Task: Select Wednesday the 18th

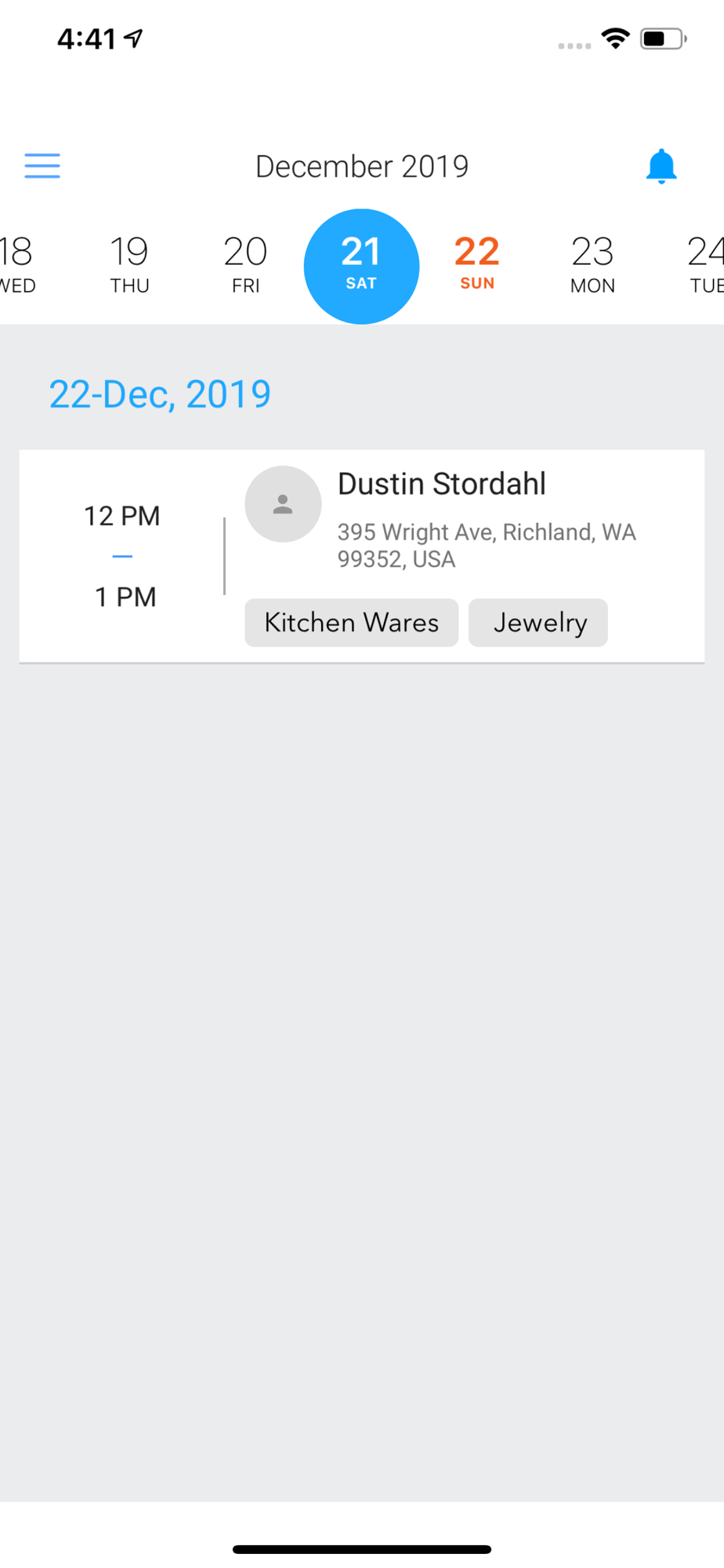Action: [x=16, y=266]
